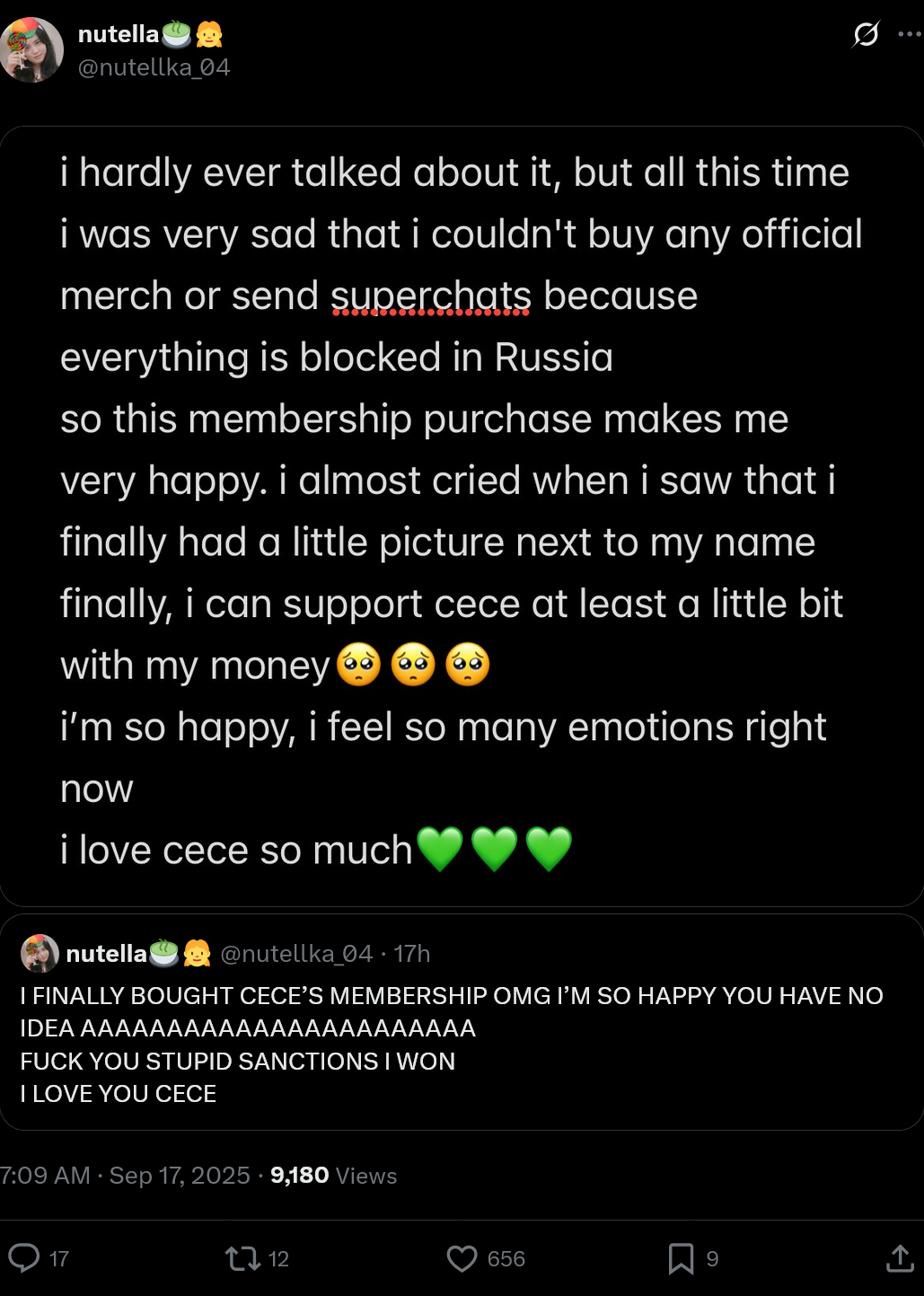
Task: Open the @nutellka_04 handle
Action: pyautogui.click(x=154, y=67)
